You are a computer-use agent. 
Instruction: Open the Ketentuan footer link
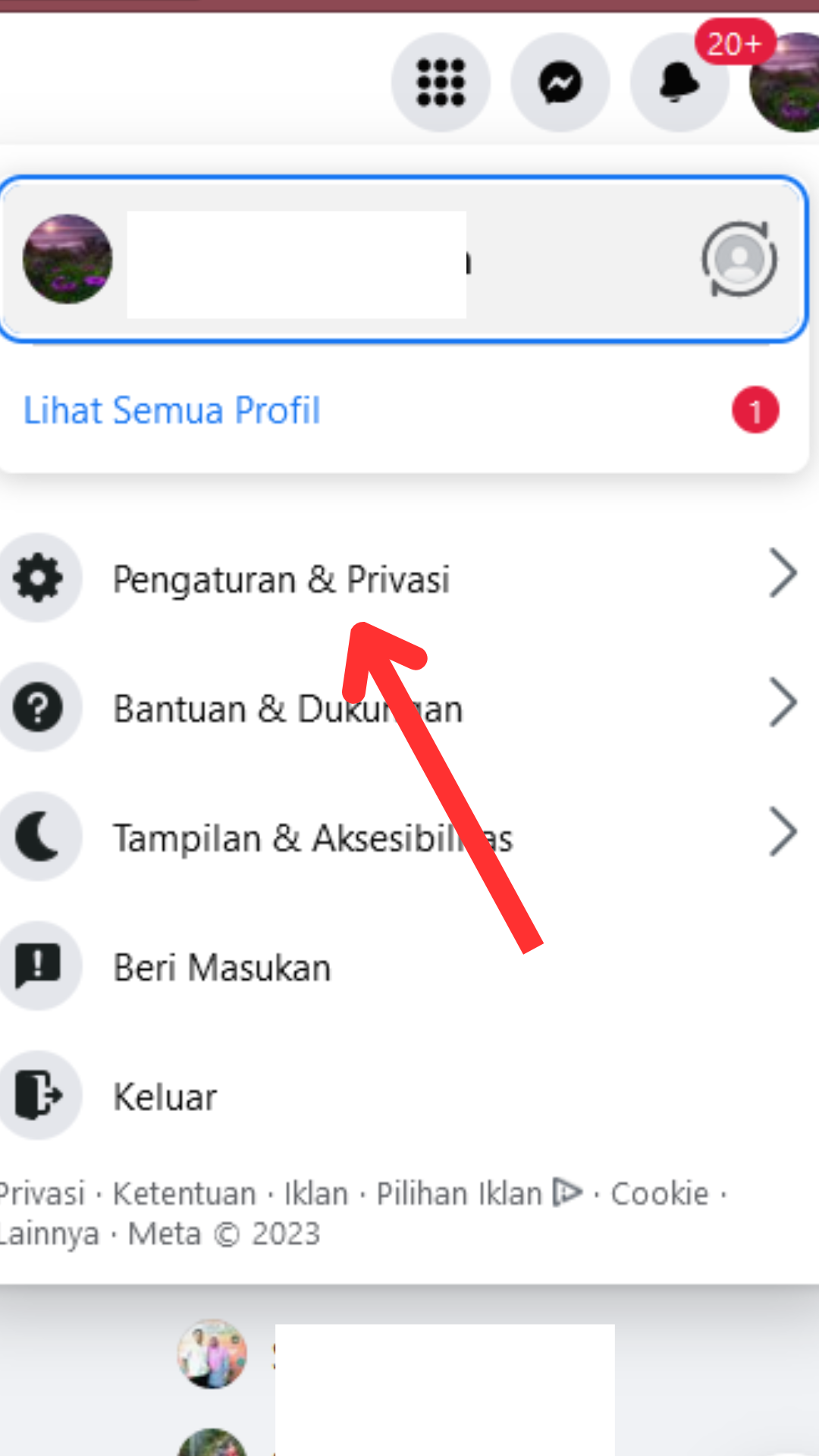tap(184, 1194)
